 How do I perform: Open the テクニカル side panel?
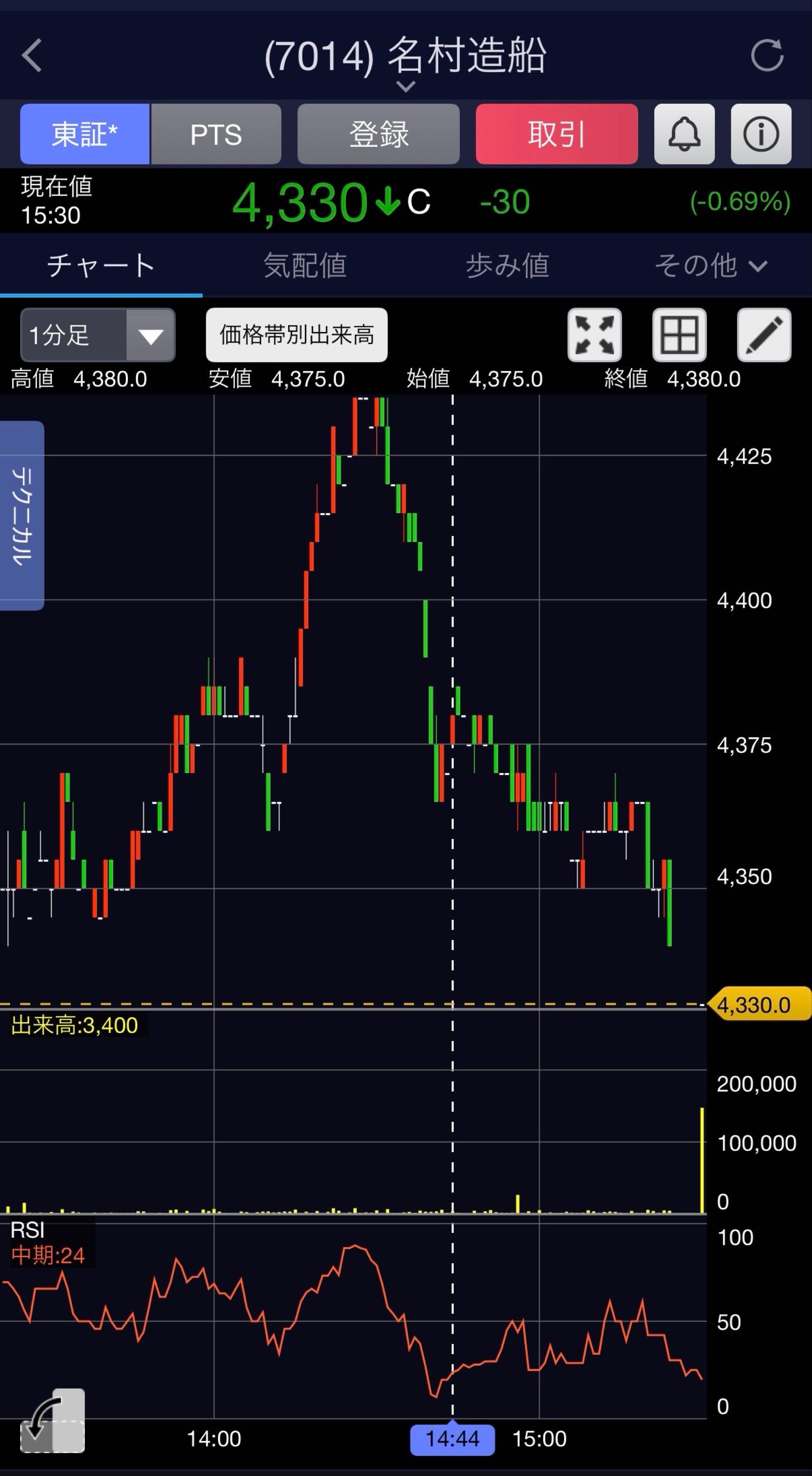tap(22, 516)
